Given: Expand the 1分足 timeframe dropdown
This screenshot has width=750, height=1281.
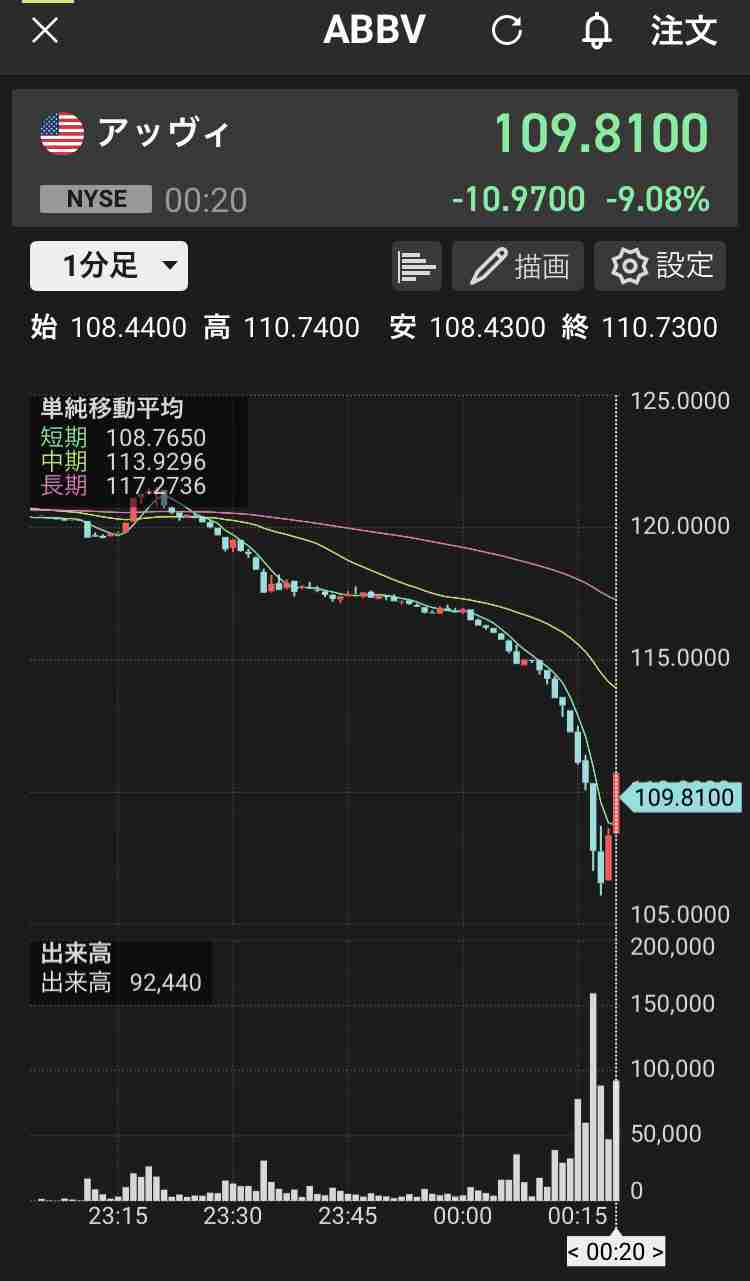Looking at the screenshot, I should click(109, 266).
